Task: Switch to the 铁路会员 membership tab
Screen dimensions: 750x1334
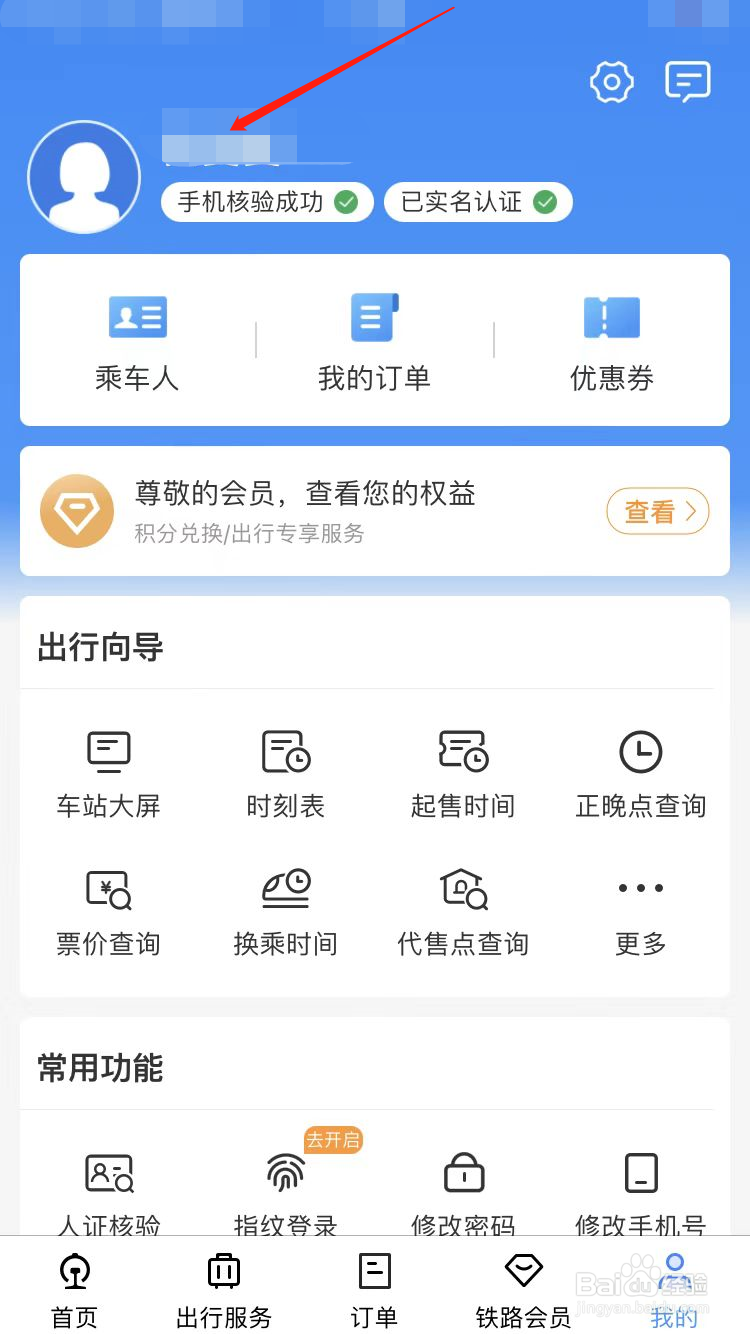Action: (523, 1290)
